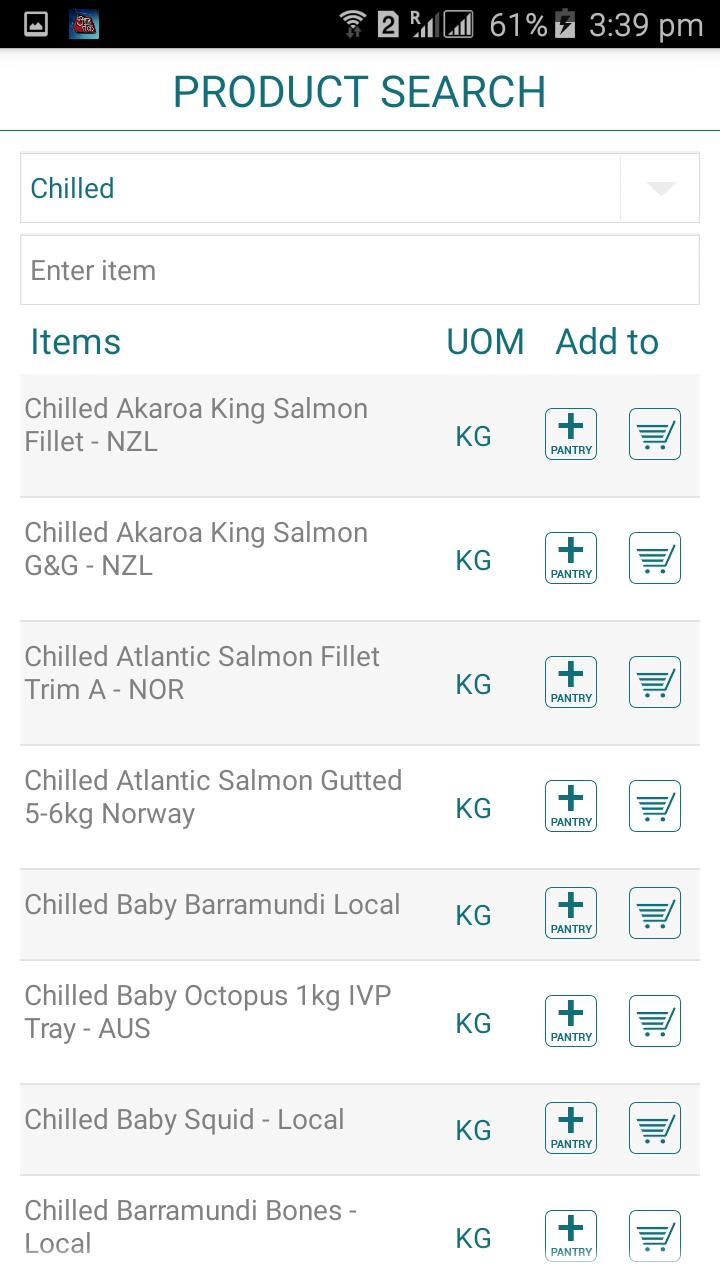Add Chilled Baby Squid Local to pantry
Viewport: 720px width, 1280px height.
point(571,1128)
